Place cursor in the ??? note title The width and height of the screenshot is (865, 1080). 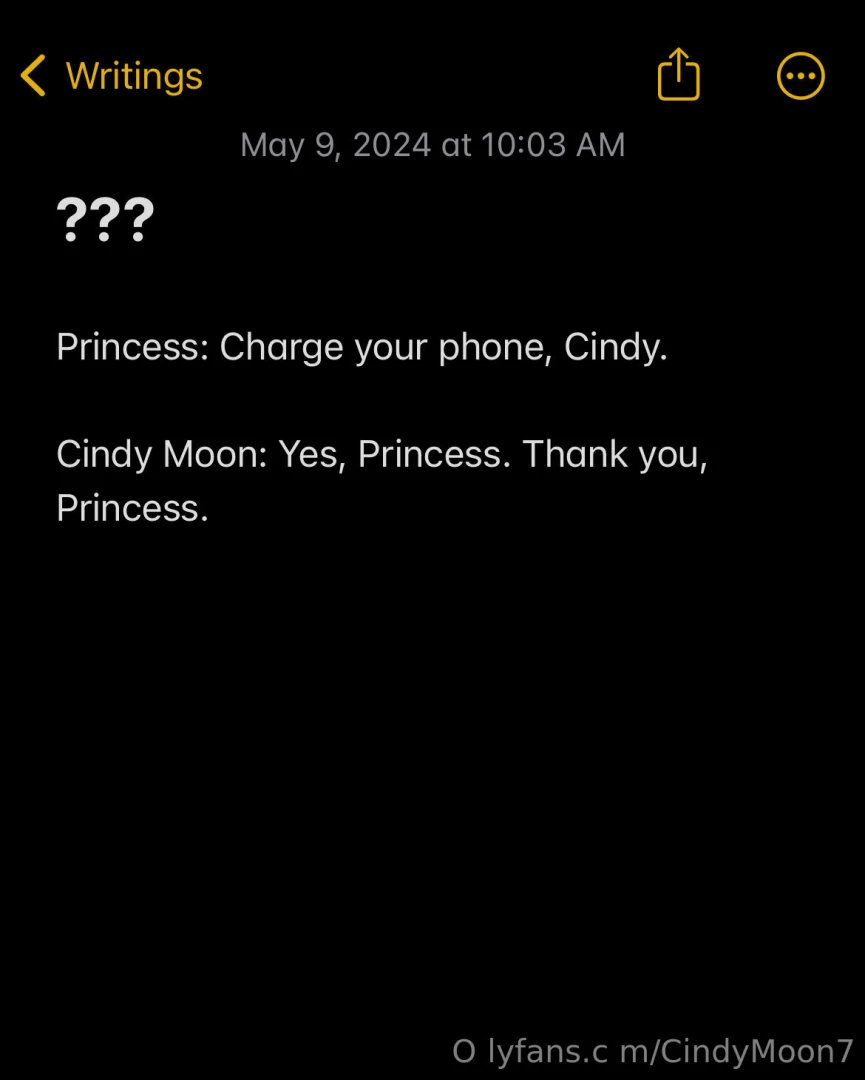pyautogui.click(x=105, y=218)
